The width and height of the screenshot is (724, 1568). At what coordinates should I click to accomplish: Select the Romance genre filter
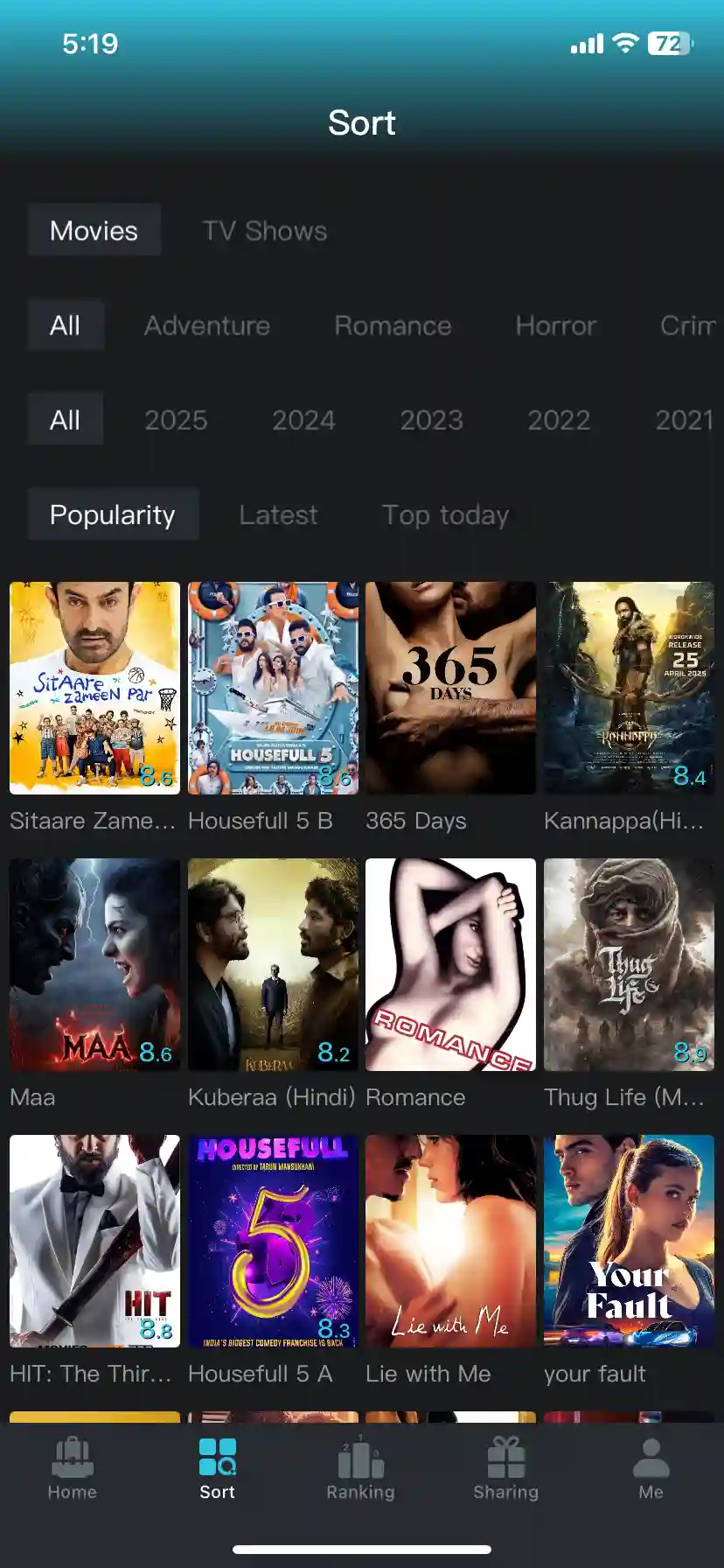393,325
